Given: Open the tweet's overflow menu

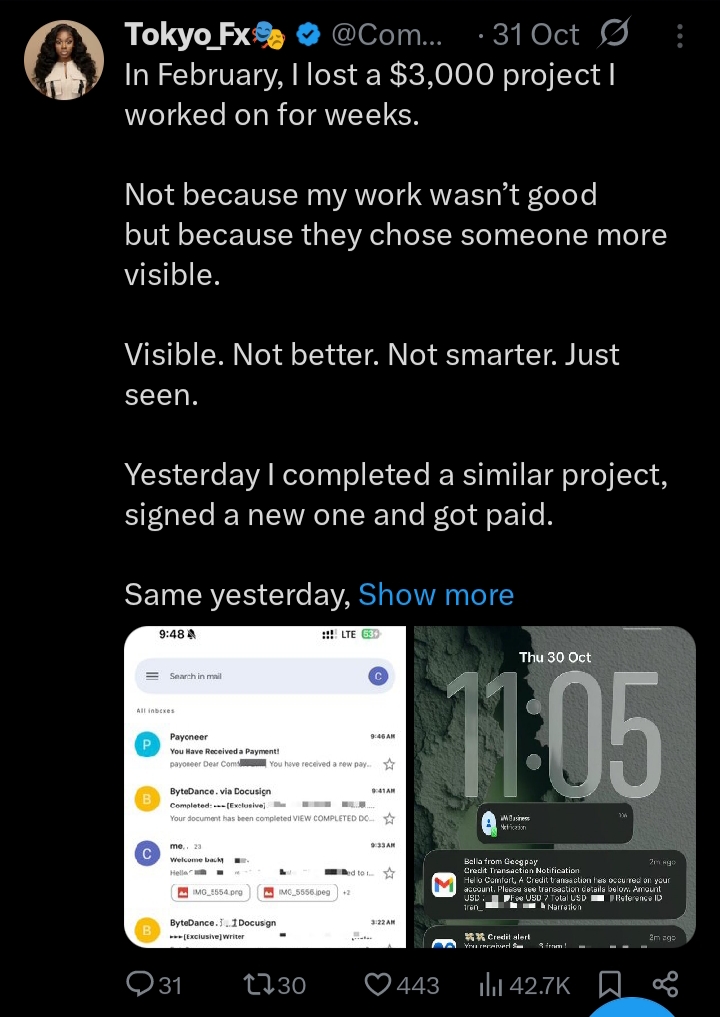Looking at the screenshot, I should [680, 36].
